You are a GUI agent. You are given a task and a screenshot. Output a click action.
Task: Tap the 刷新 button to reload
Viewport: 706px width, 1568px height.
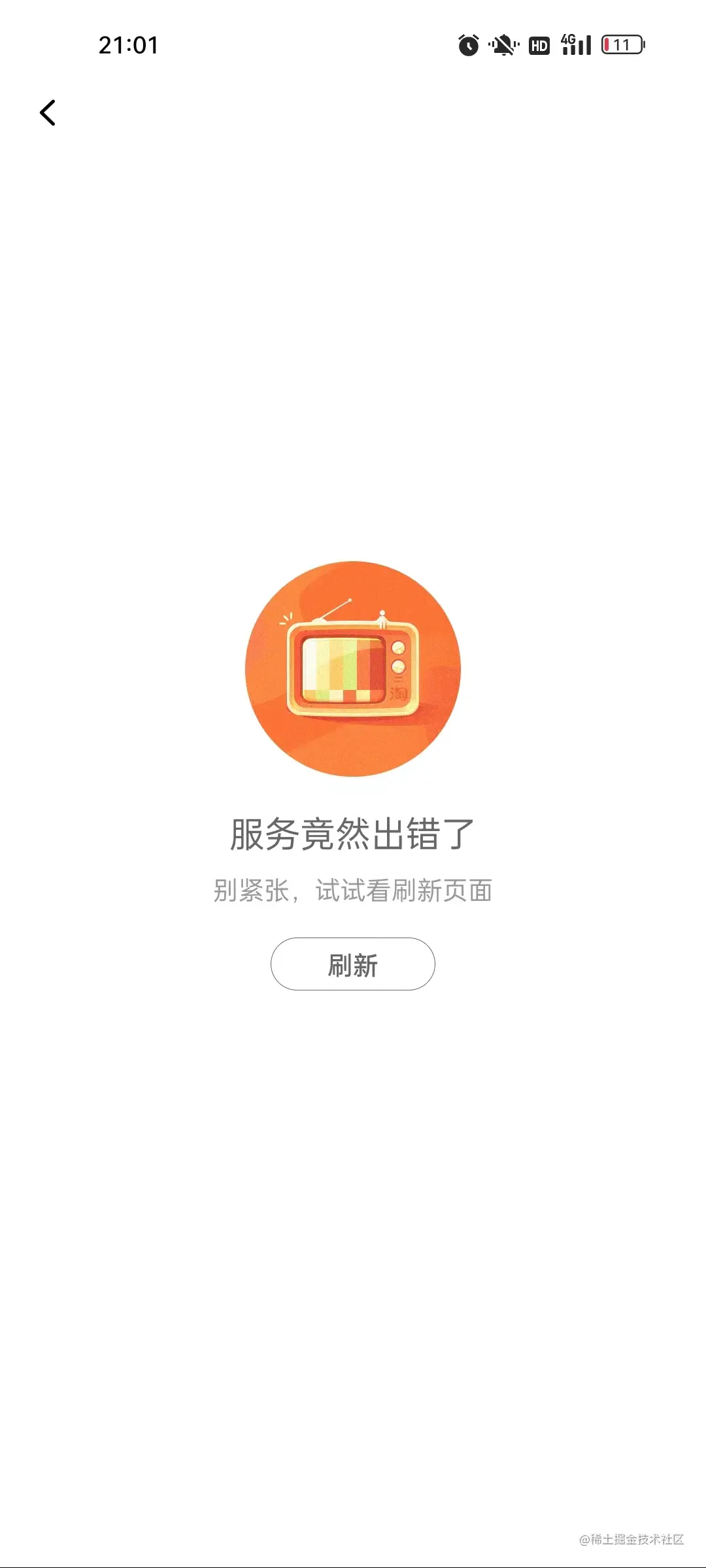tap(353, 964)
